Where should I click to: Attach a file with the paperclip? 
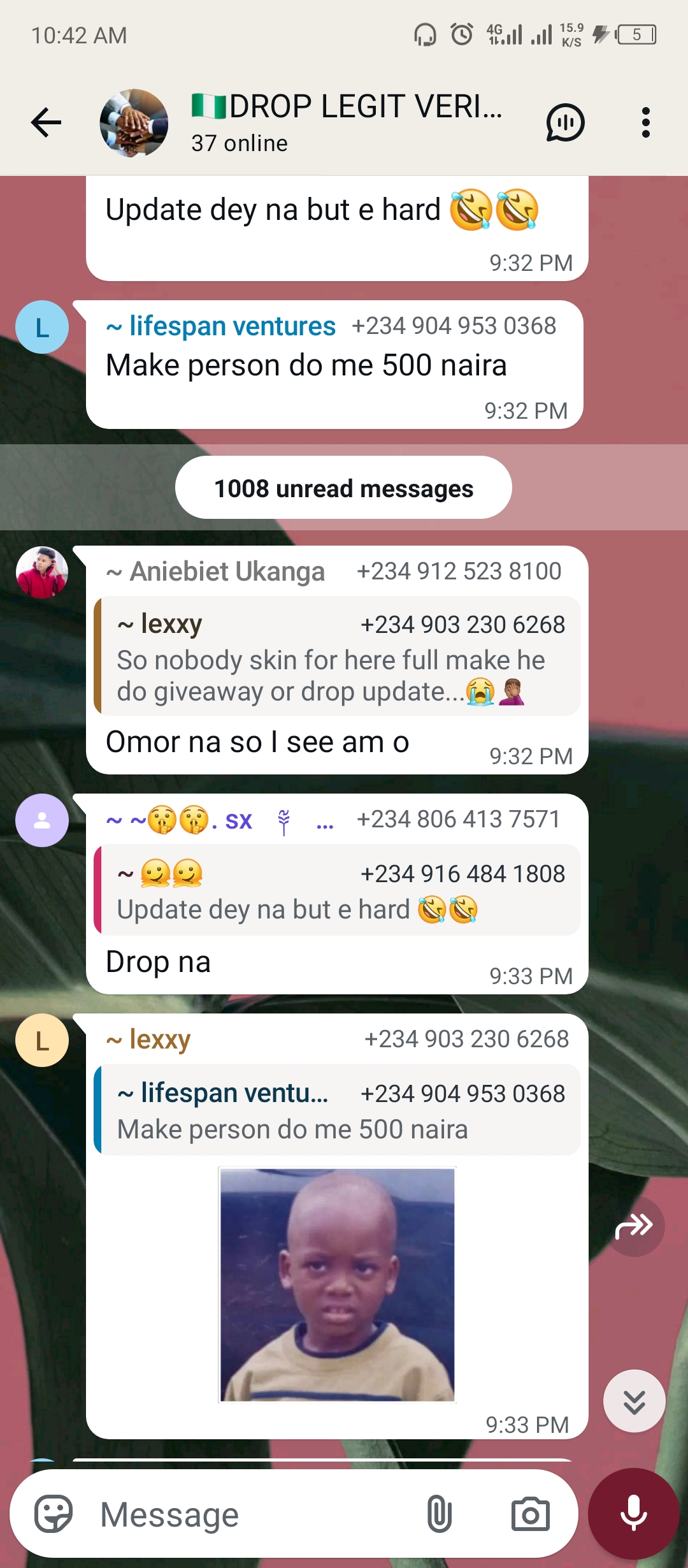pos(439,1514)
